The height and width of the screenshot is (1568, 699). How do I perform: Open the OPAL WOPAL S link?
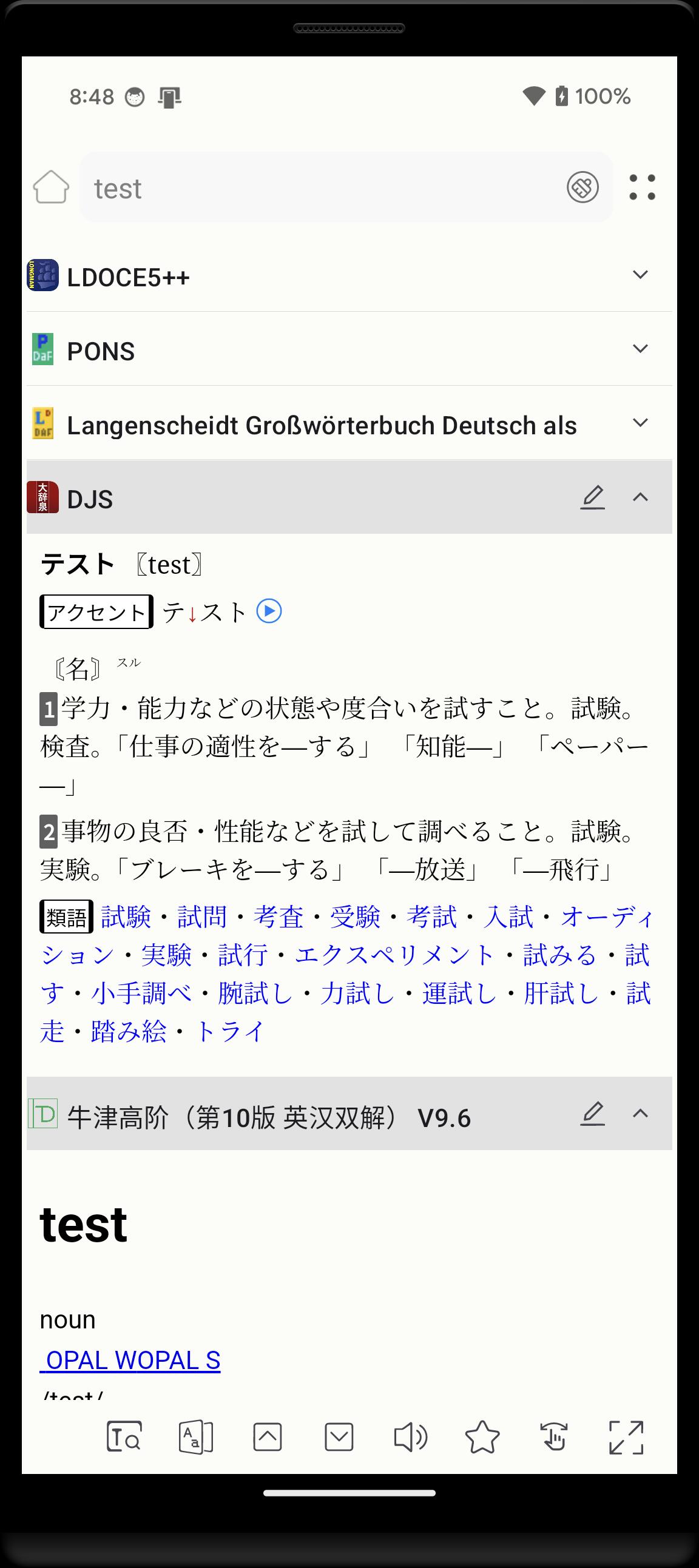tap(130, 1361)
